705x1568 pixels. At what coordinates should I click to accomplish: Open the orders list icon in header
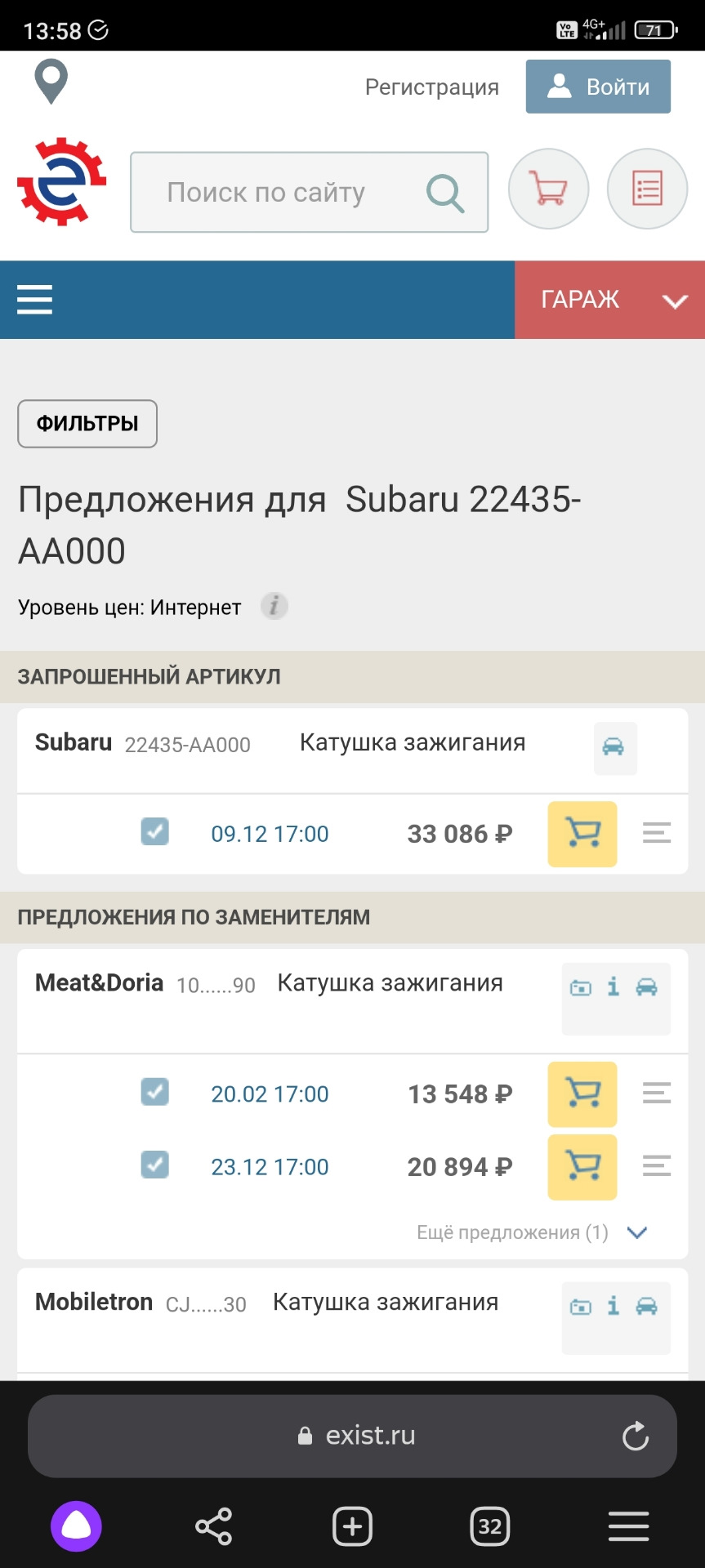pos(647,189)
